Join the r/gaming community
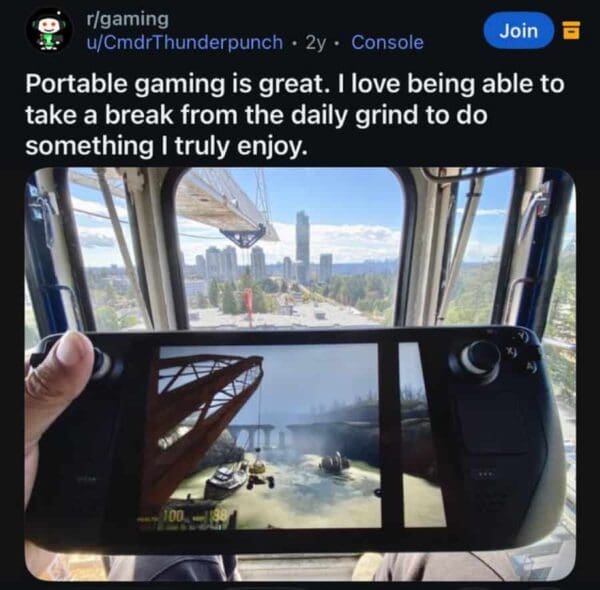Image resolution: width=600 pixels, height=590 pixels. 518,31
